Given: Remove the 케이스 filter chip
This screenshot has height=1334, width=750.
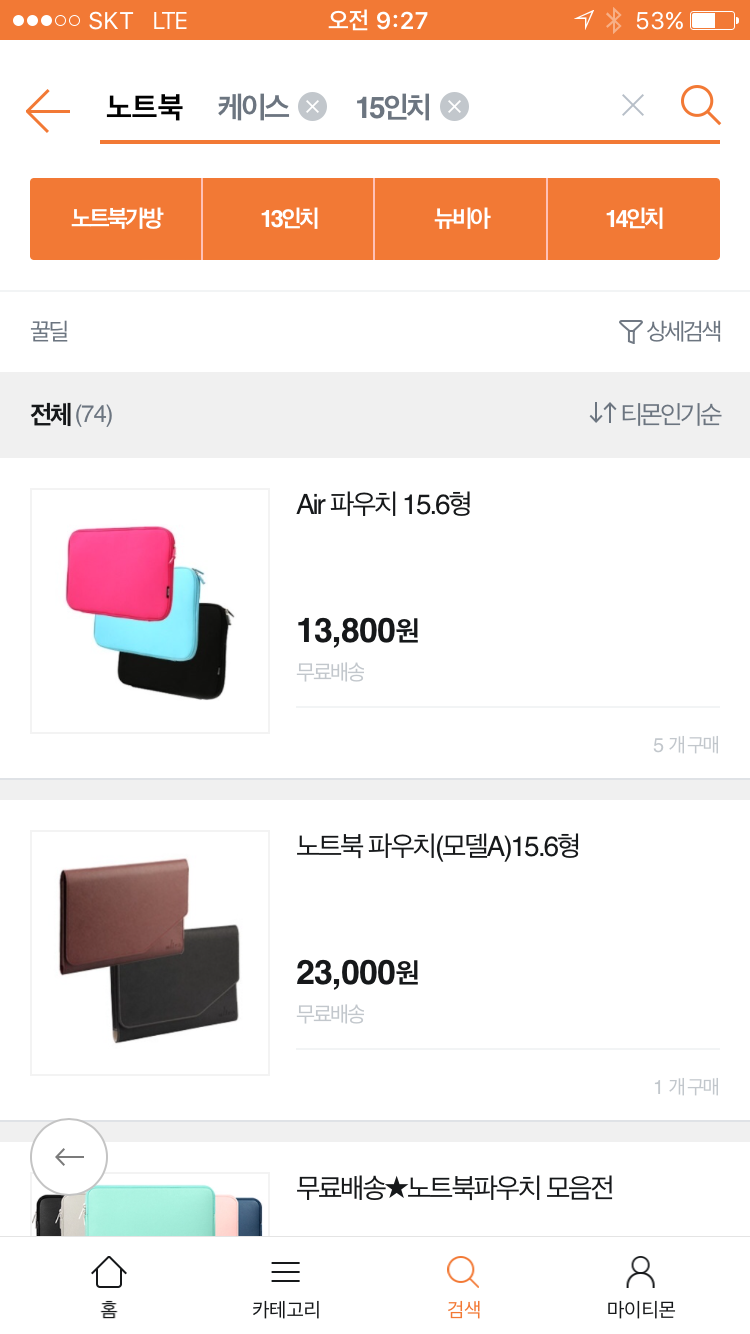Looking at the screenshot, I should click(311, 106).
